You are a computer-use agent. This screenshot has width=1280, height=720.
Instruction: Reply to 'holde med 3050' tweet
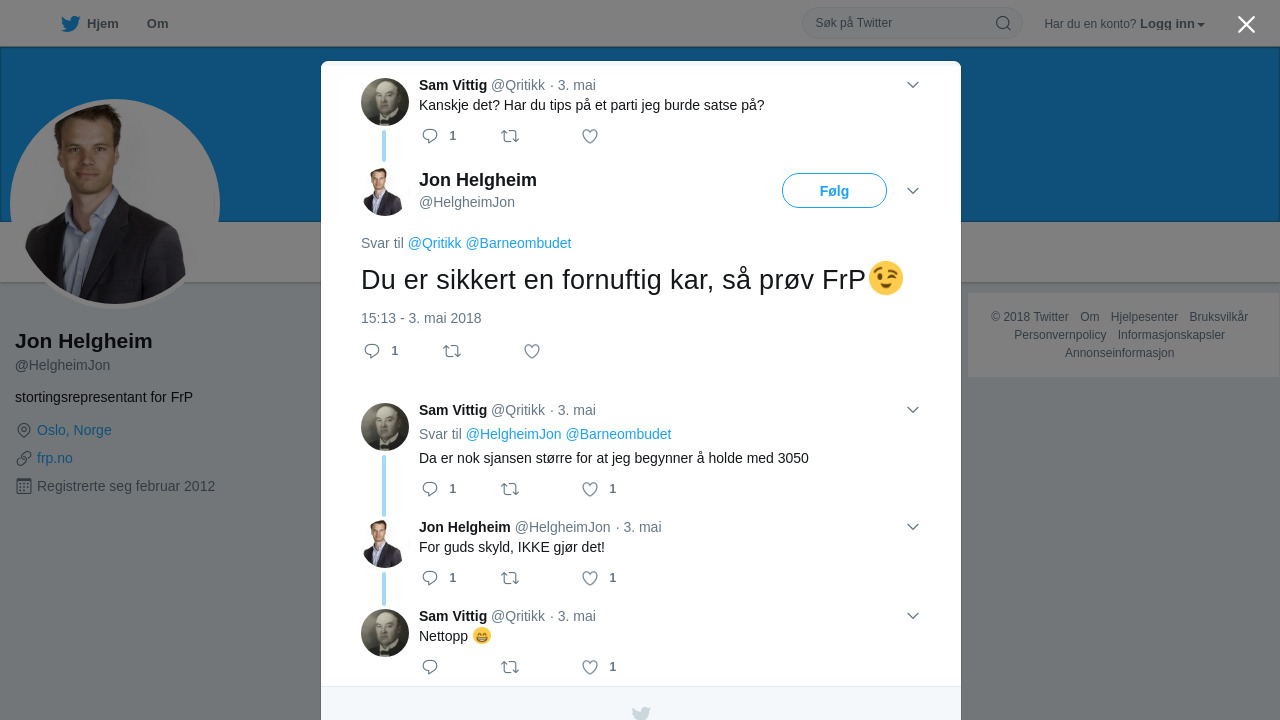[x=430, y=489]
